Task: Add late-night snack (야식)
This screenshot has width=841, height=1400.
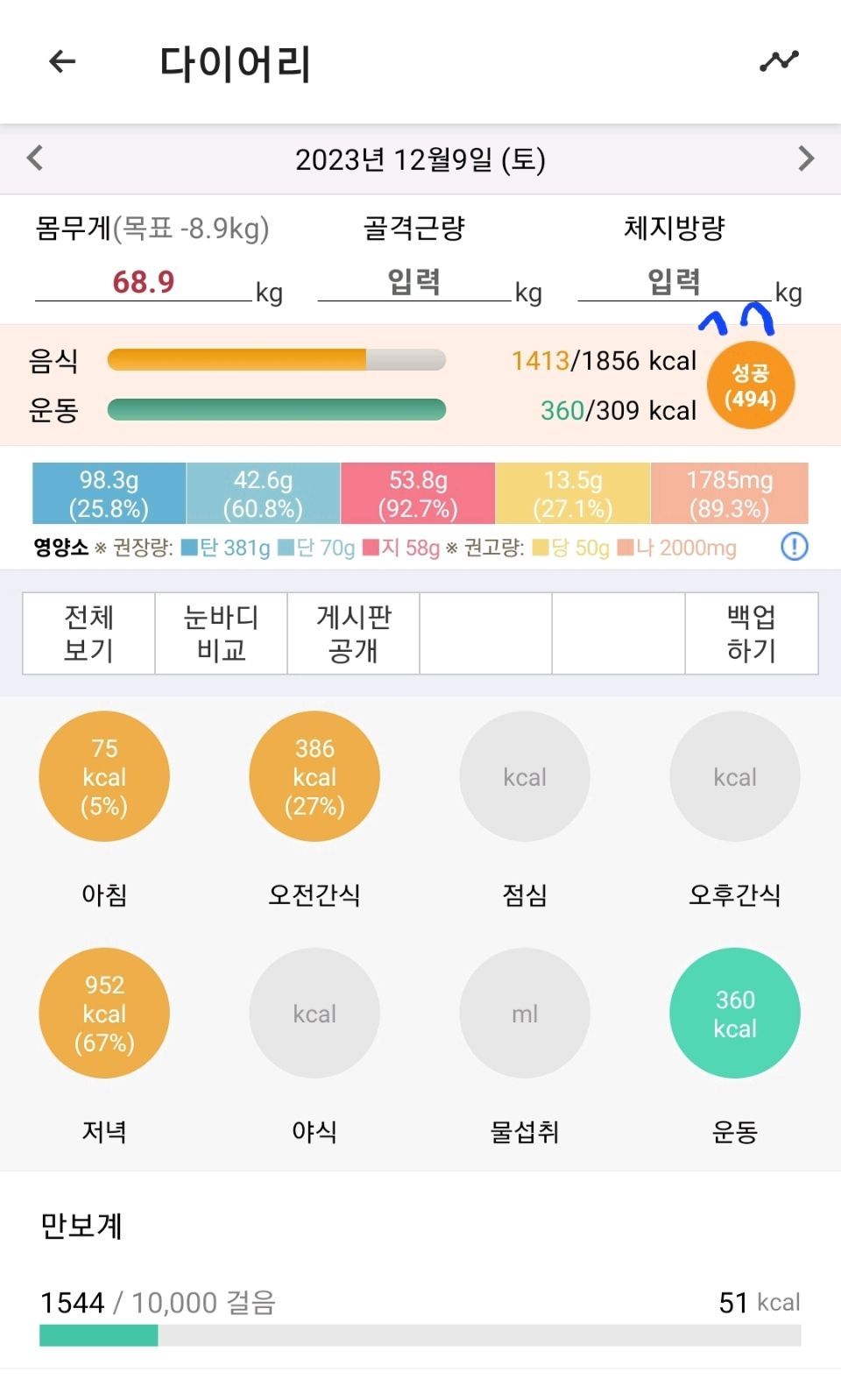Action: [x=314, y=1014]
